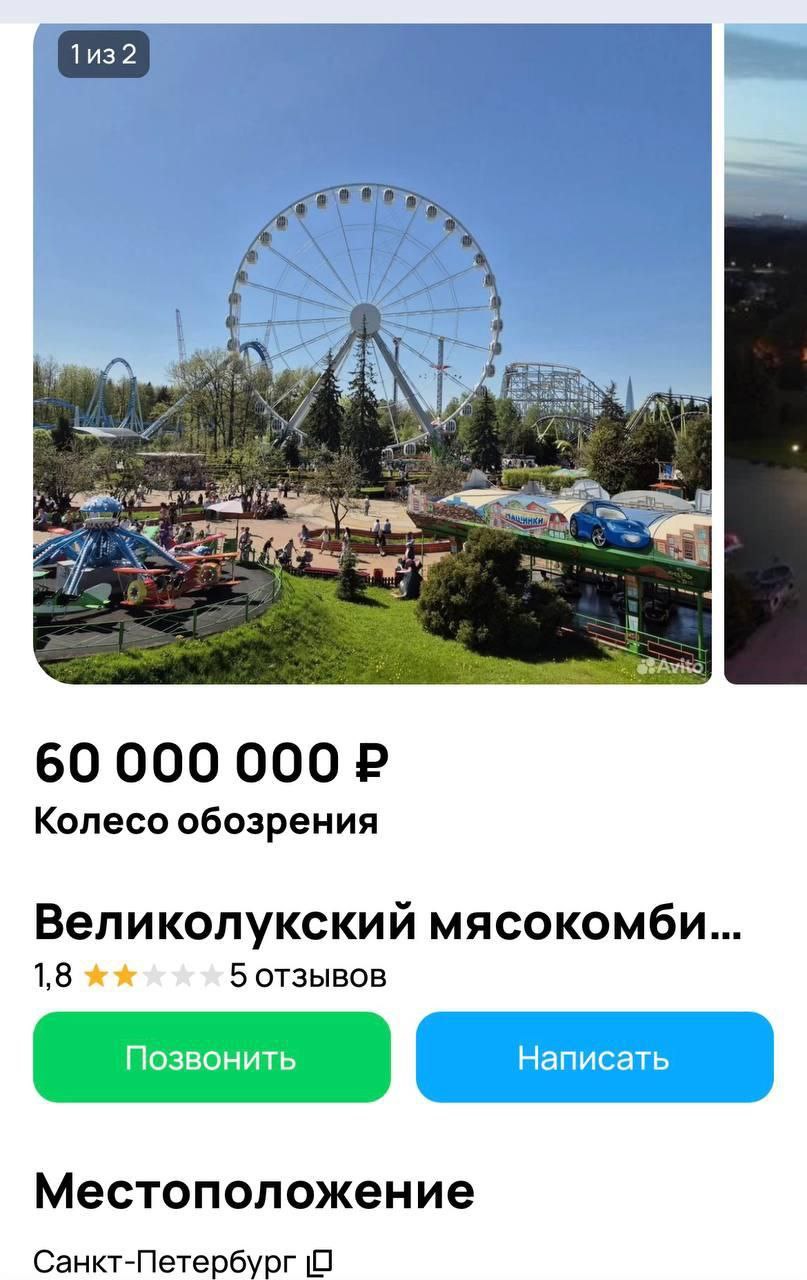Image resolution: width=807 pixels, height=1280 pixels.
Task: Read the seller's 5 отзывов
Action: [308, 975]
